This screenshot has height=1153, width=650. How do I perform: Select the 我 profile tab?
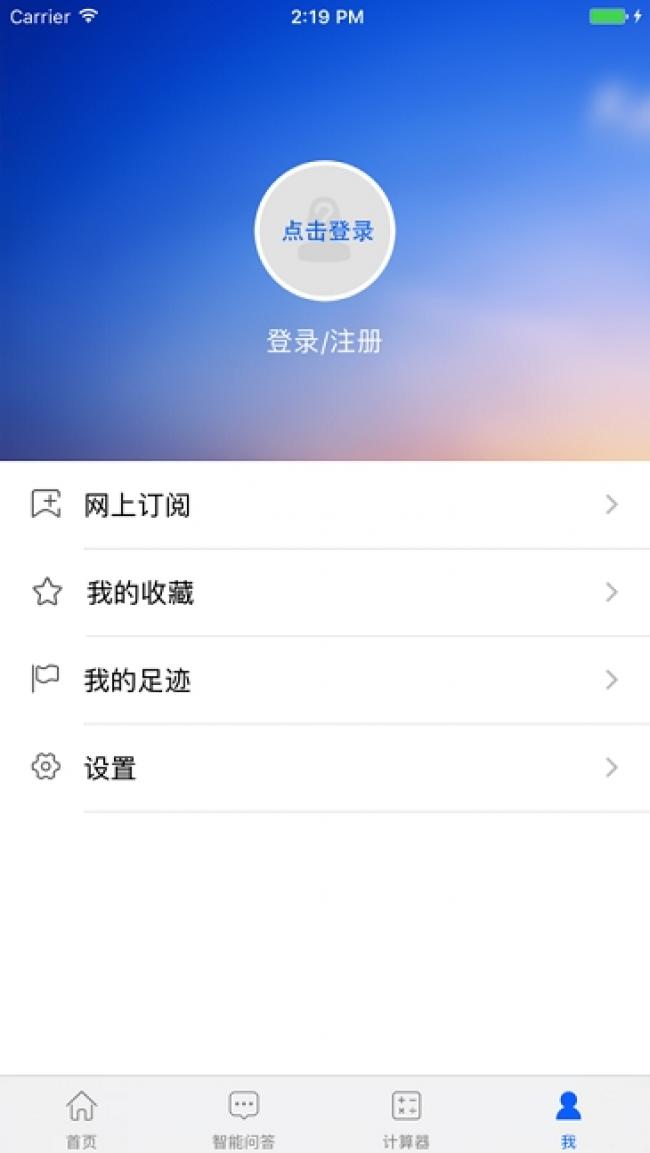click(568, 1116)
